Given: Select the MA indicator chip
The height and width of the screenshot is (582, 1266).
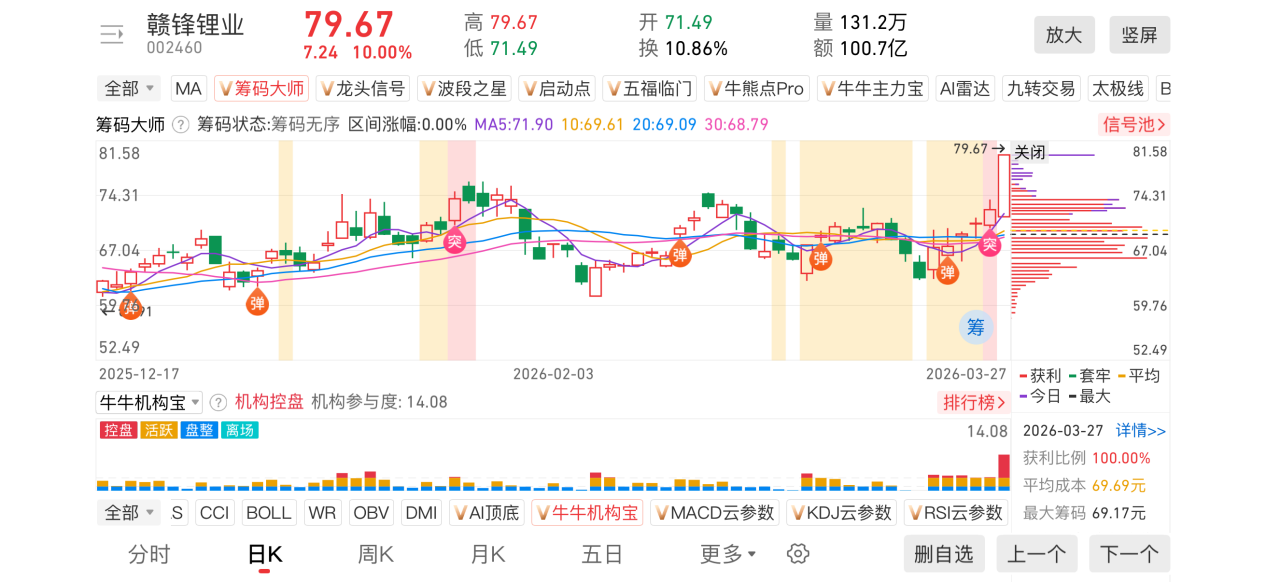Looking at the screenshot, I should coord(188,89).
